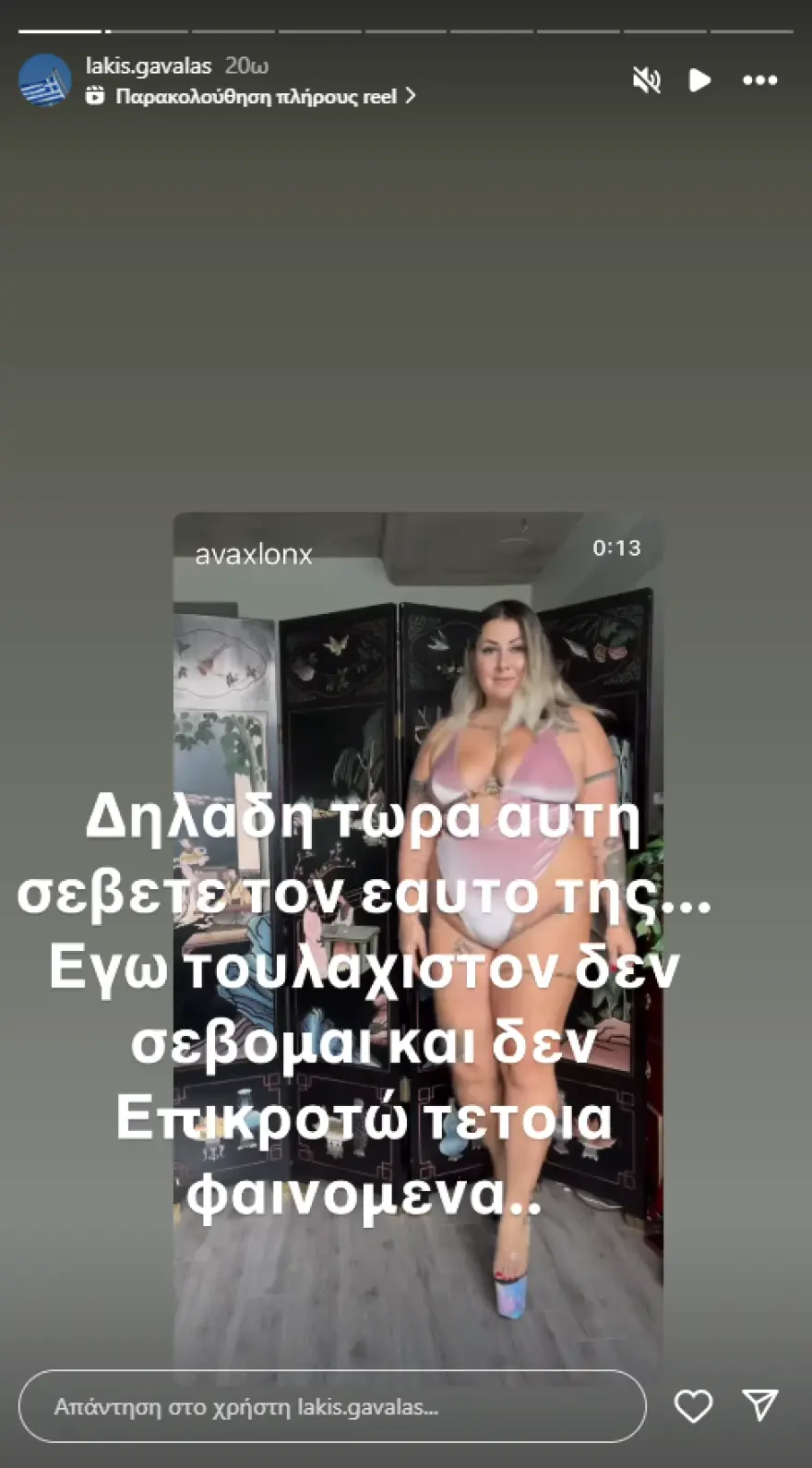812x1468 pixels.
Task: Unmute the story sound
Action: [x=647, y=80]
